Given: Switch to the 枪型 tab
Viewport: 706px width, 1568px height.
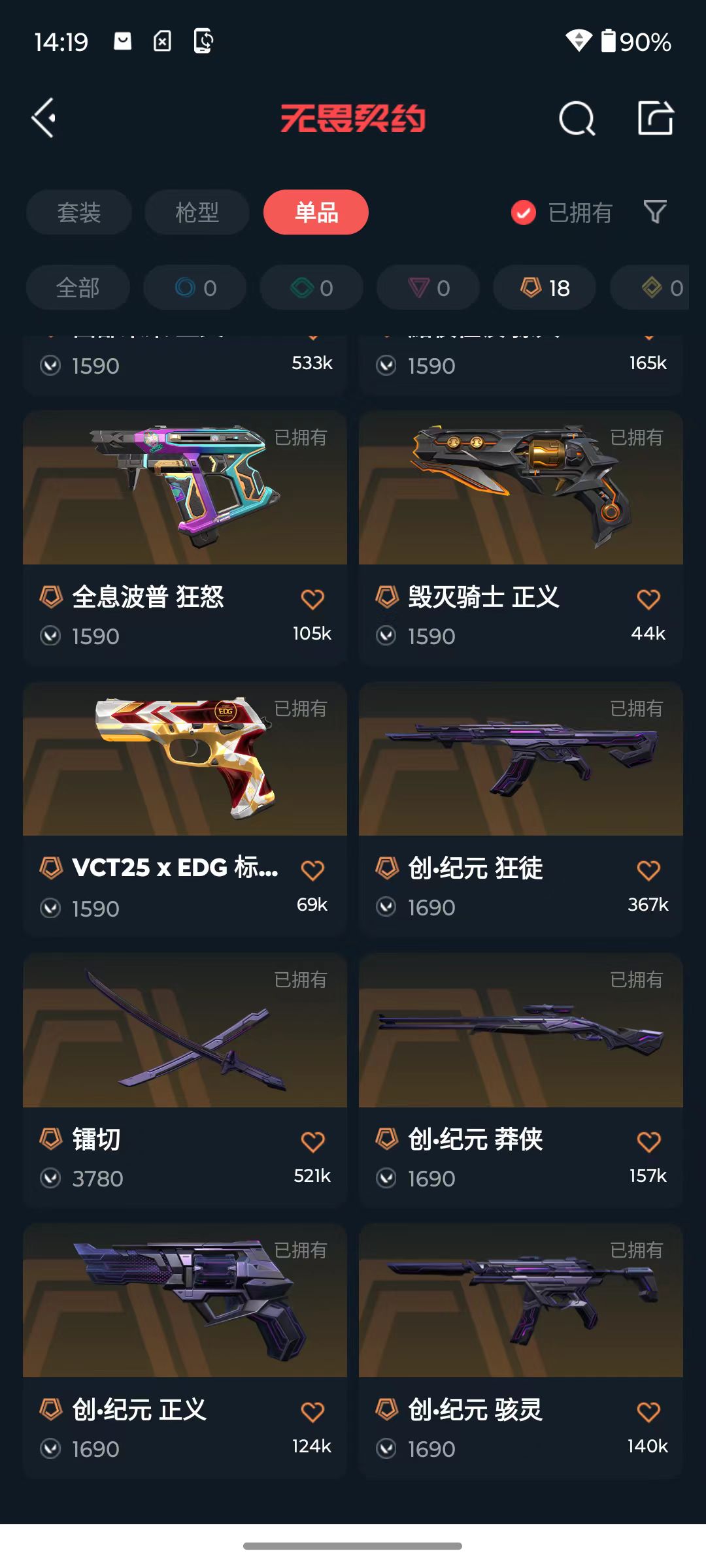Looking at the screenshot, I should tap(197, 212).
